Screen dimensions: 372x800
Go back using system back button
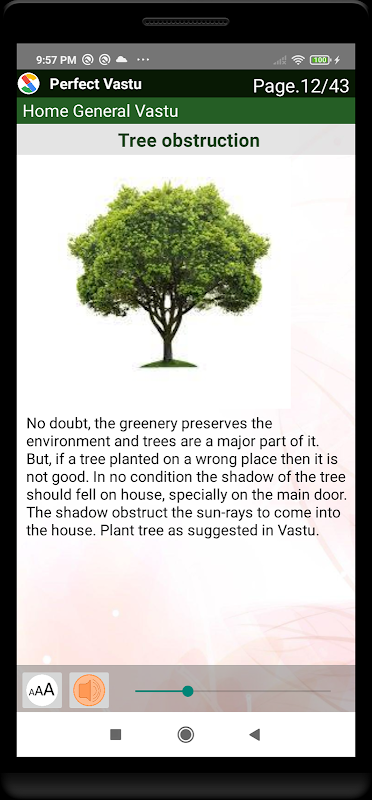click(254, 735)
